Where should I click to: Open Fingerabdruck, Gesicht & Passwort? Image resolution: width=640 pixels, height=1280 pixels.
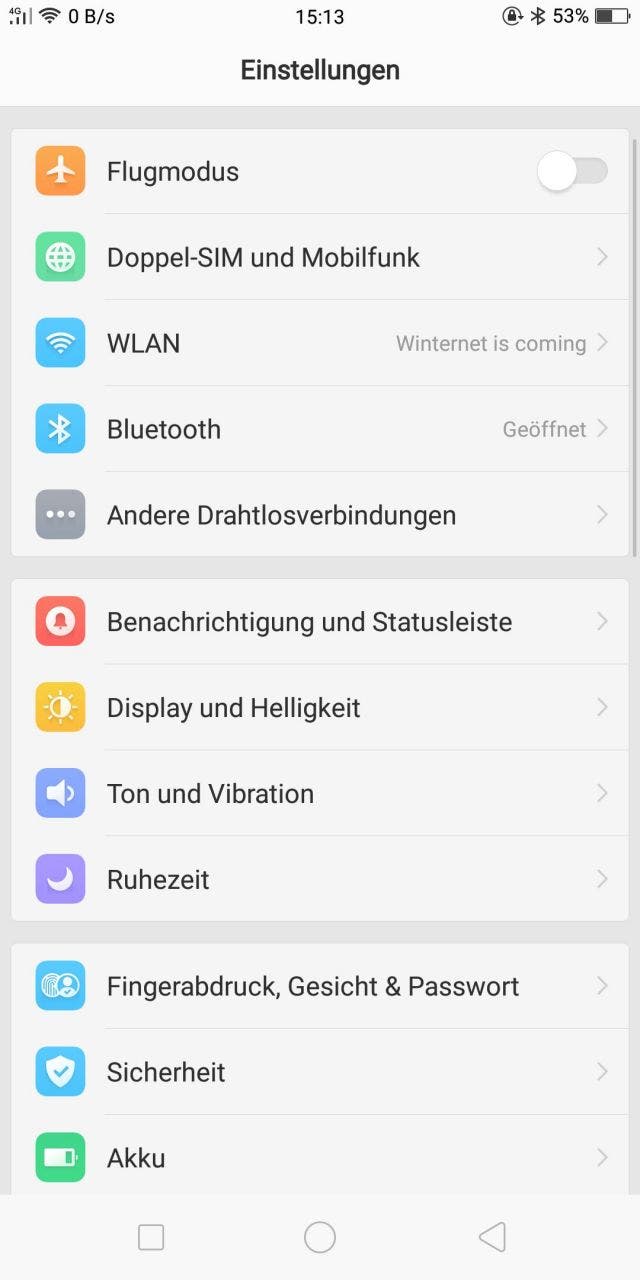[320, 986]
